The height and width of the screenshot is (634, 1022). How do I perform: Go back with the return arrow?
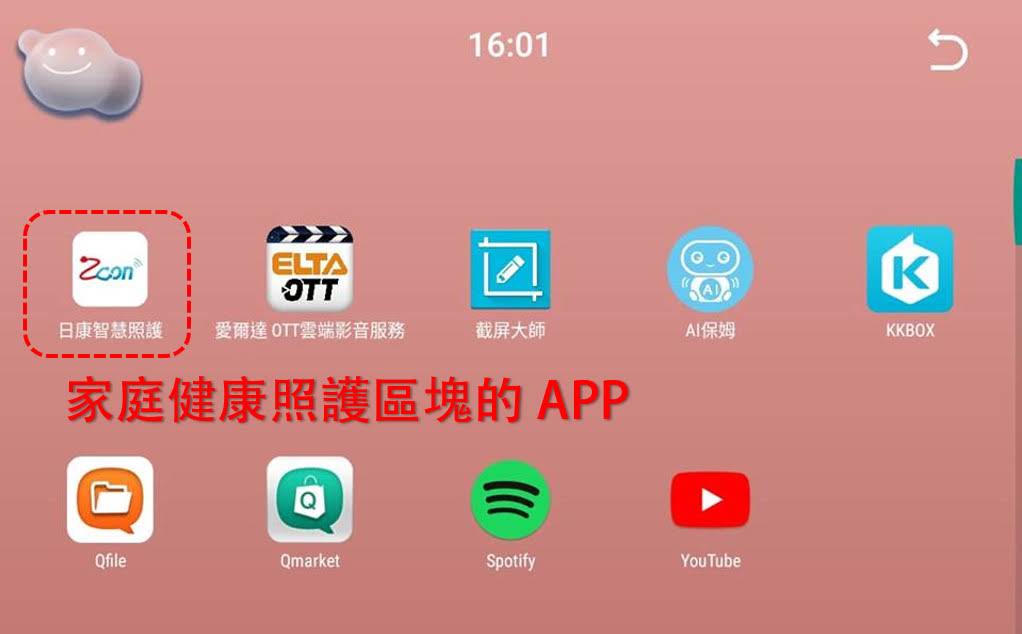[946, 50]
